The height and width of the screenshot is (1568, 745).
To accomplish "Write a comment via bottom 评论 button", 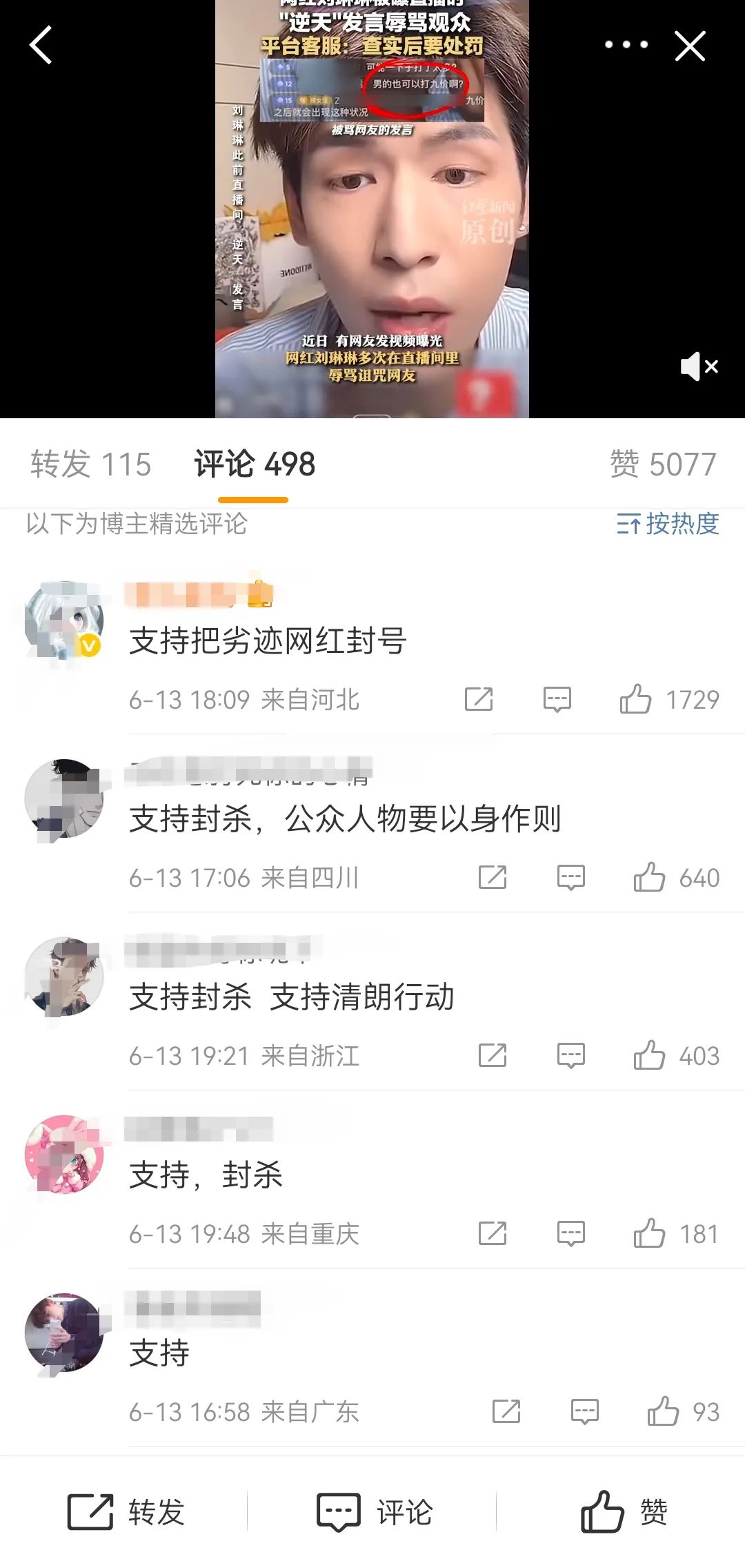I will coord(375,1512).
